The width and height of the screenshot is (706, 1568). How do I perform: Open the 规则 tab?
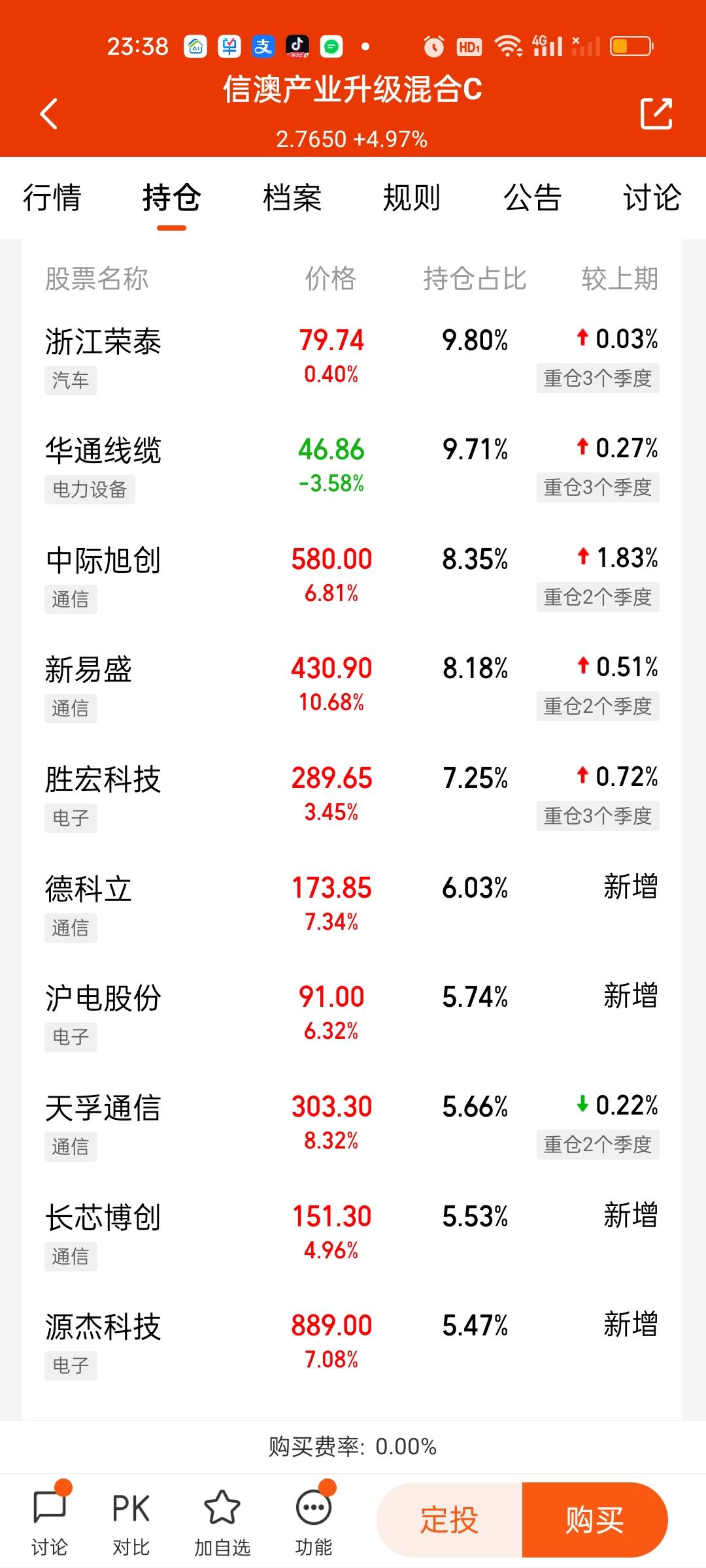click(412, 198)
